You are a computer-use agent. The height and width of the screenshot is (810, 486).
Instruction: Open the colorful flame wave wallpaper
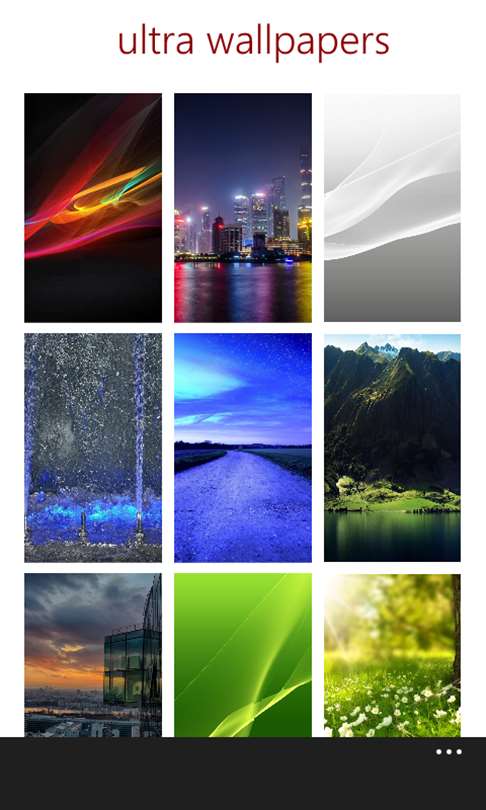(93, 208)
